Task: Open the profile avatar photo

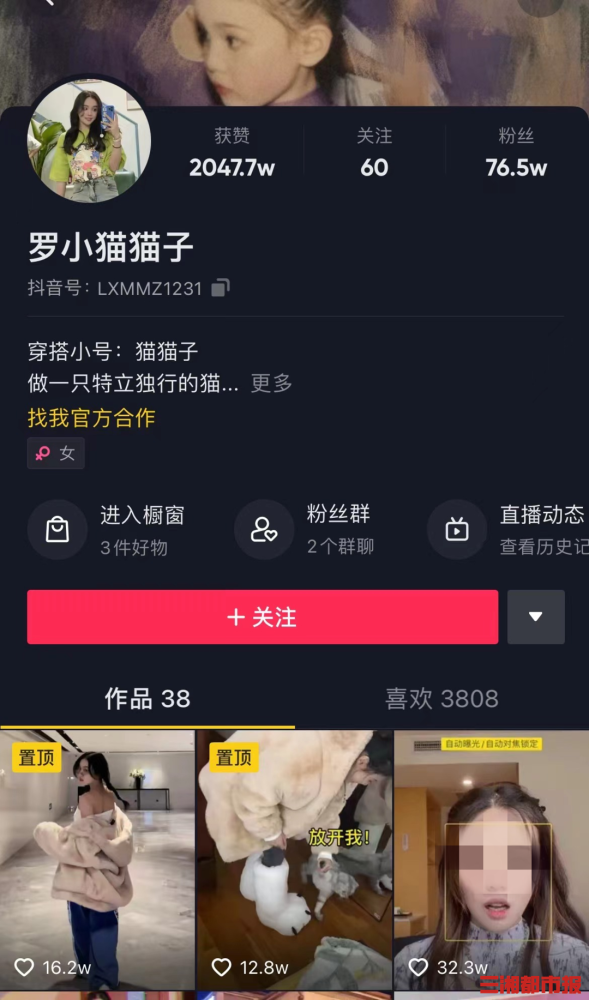Action: point(89,140)
